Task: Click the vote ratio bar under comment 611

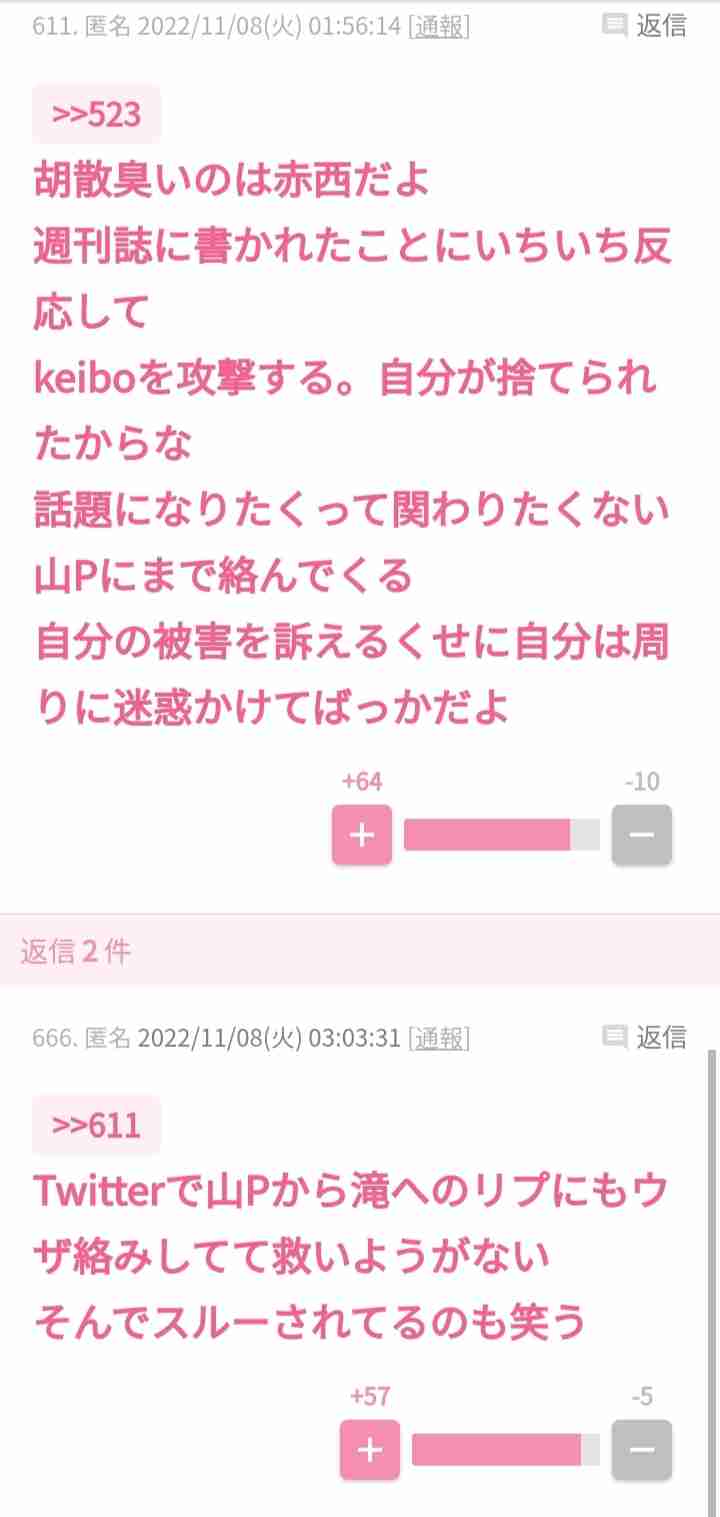Action: pyautogui.click(x=501, y=835)
